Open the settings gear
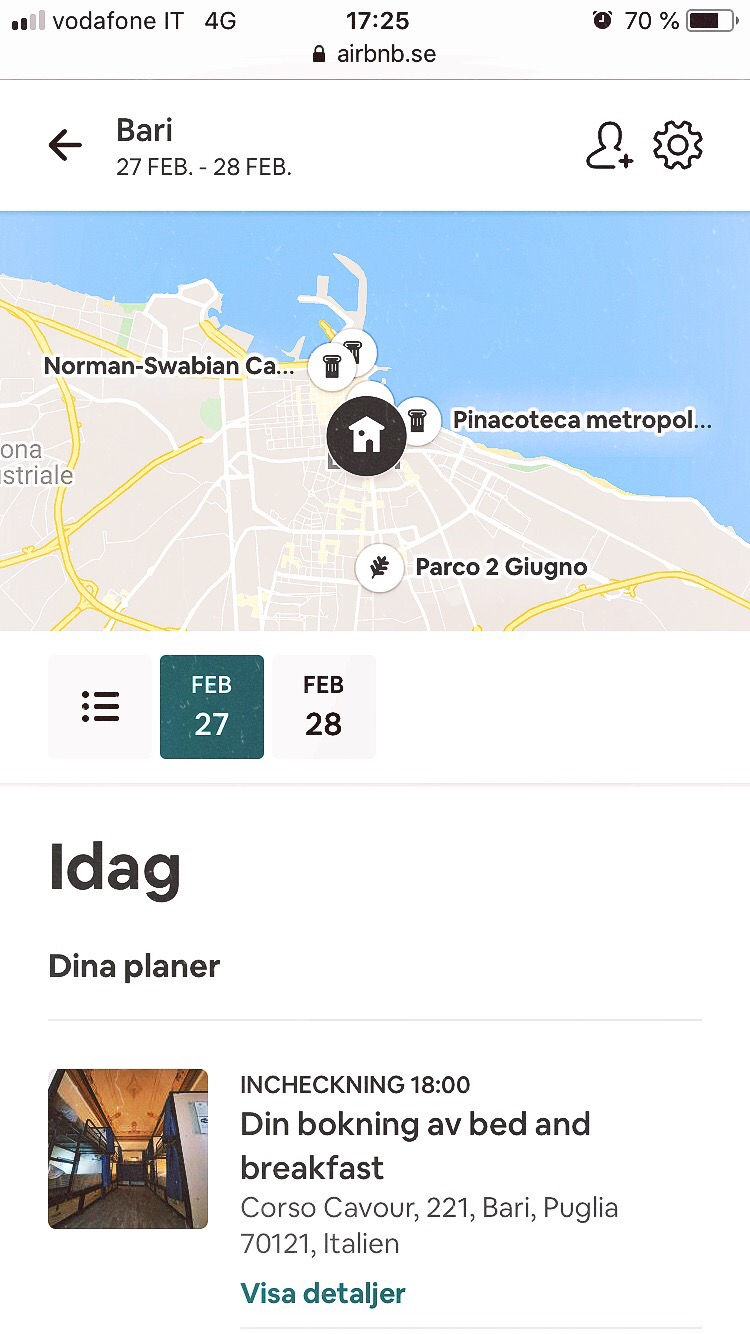Screen dimensions: 750x1334 tap(678, 146)
